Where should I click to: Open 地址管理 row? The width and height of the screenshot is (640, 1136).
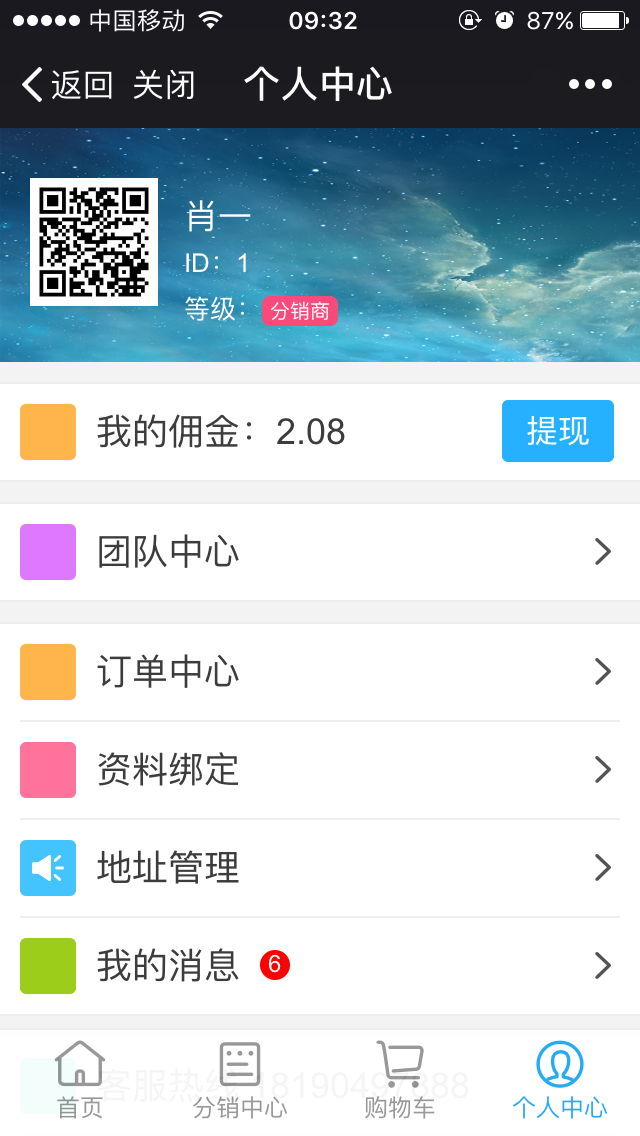coord(320,868)
